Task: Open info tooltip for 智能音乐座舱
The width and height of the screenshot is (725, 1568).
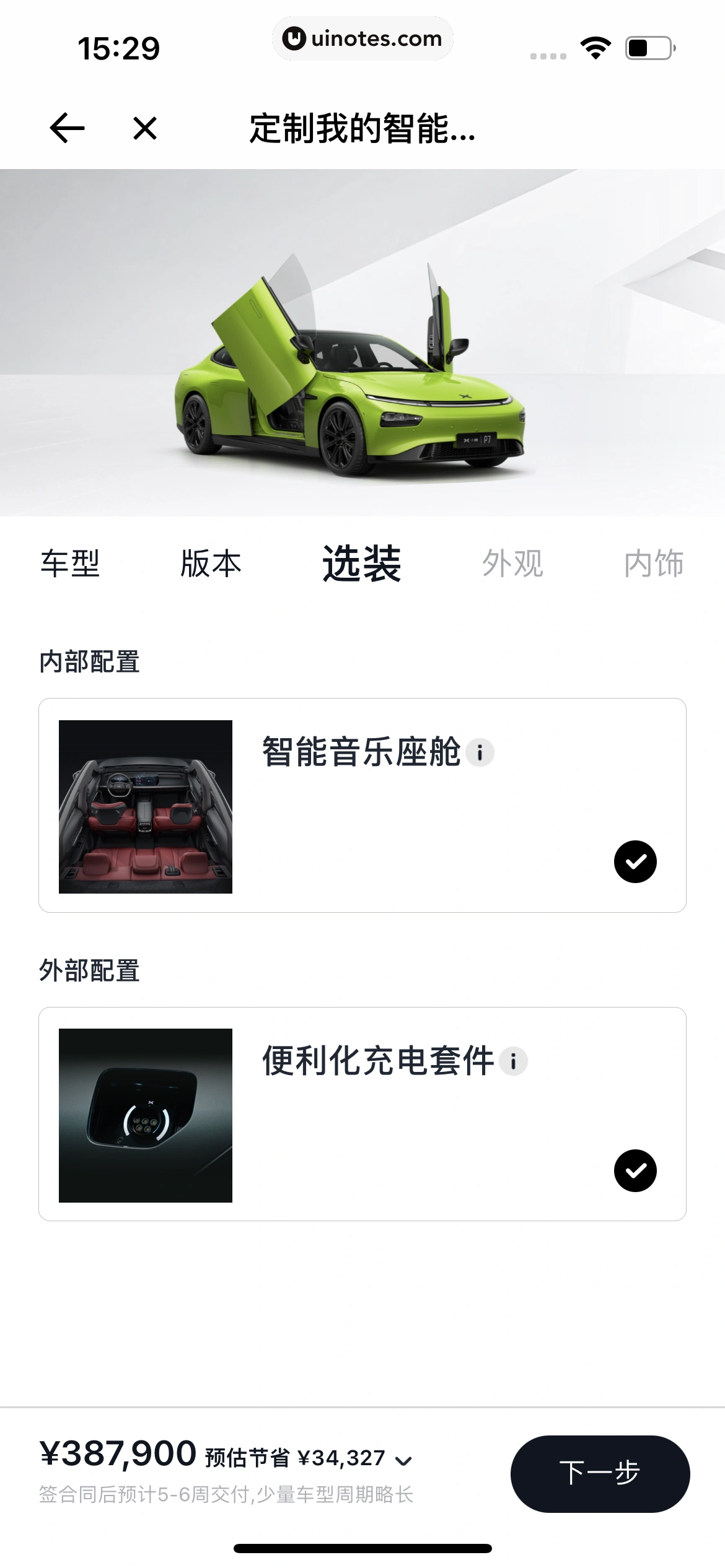Action: click(x=481, y=752)
